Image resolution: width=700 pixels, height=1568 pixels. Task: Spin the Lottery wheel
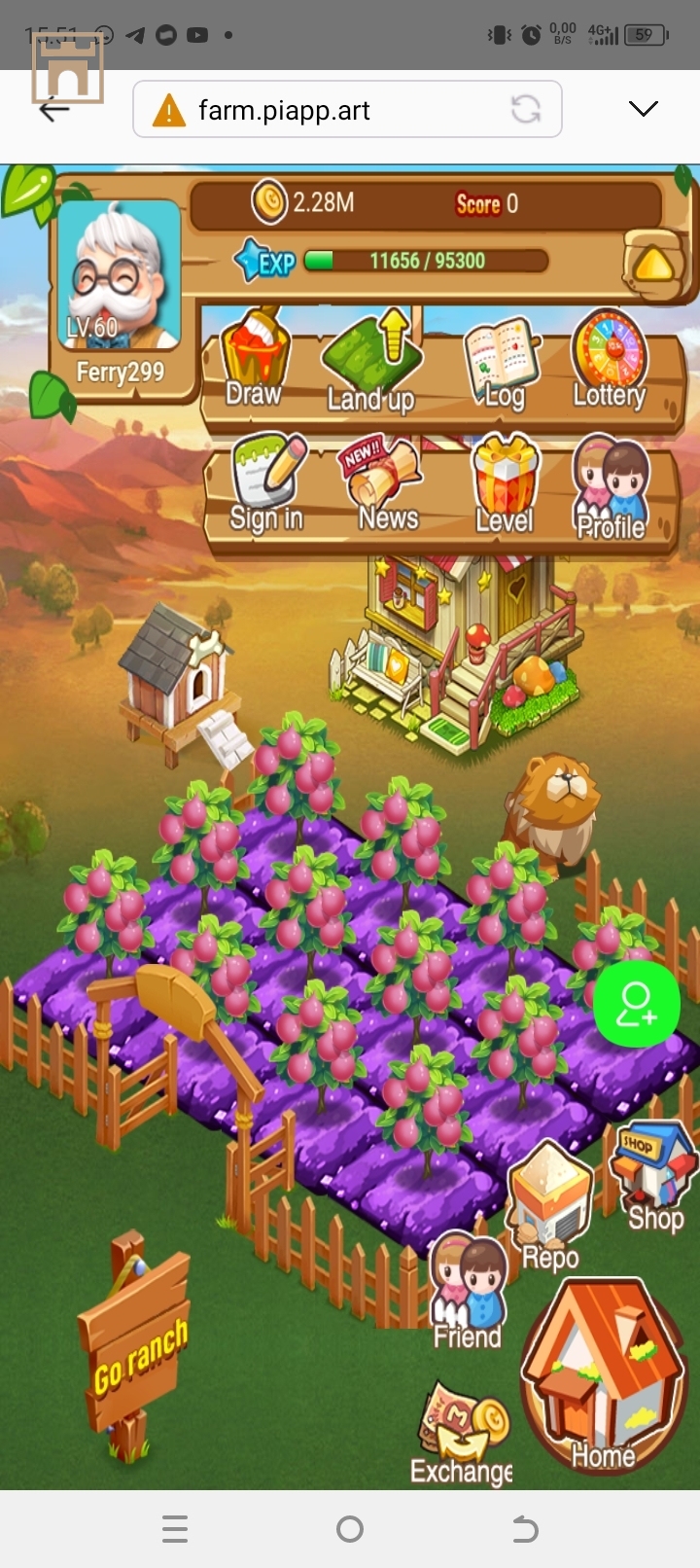610,362
